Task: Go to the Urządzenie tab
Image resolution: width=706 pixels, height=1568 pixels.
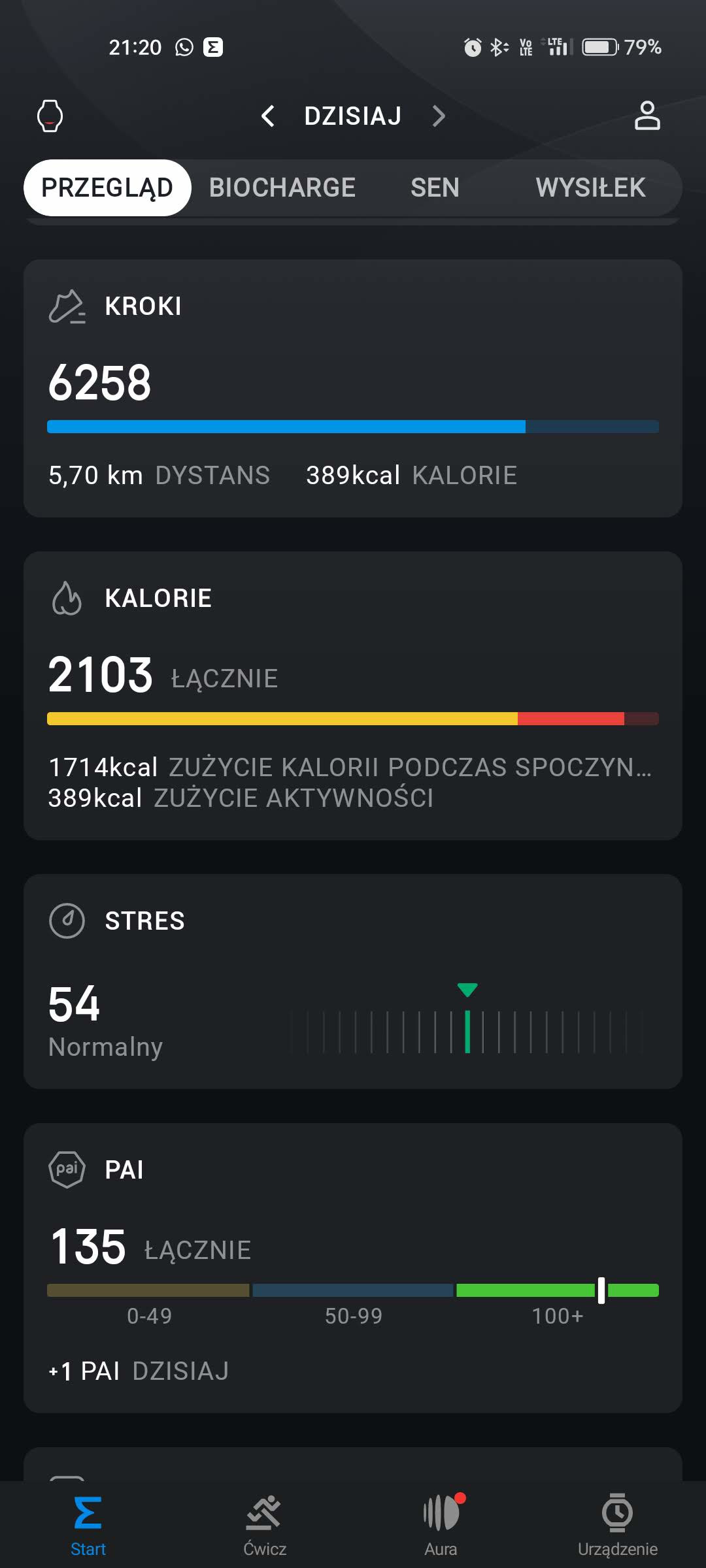Action: click(618, 1525)
